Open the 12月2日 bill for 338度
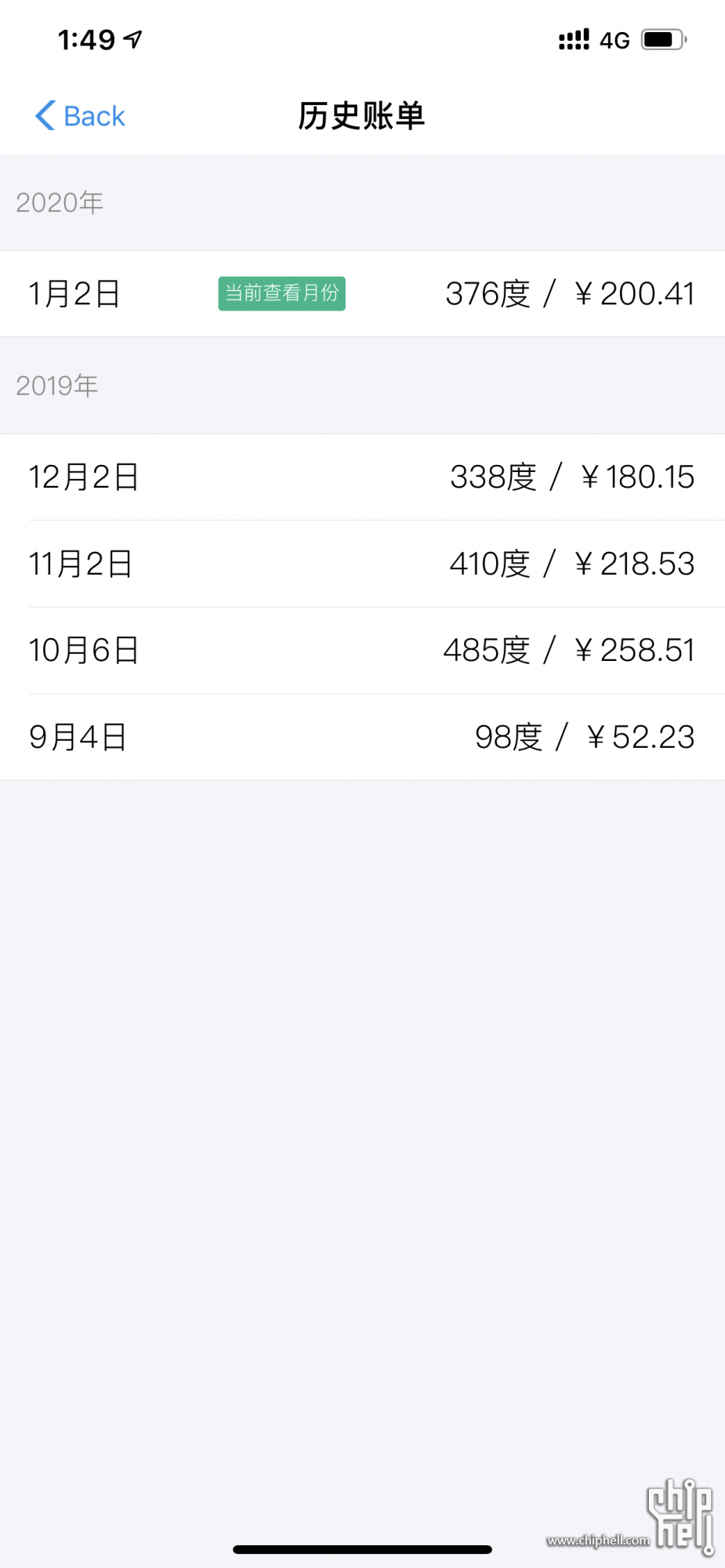Image resolution: width=725 pixels, height=1568 pixels. click(362, 477)
